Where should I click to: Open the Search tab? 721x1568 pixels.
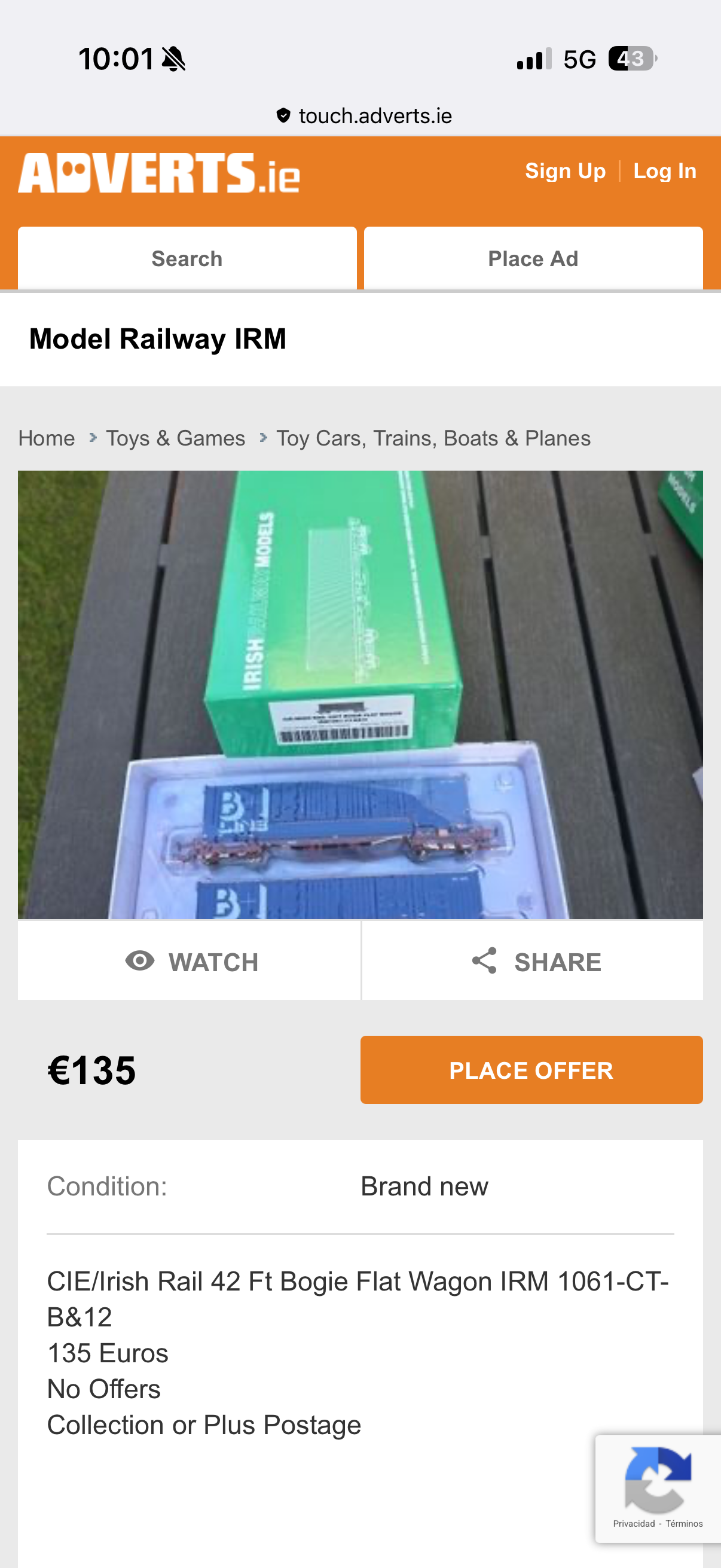(187, 259)
